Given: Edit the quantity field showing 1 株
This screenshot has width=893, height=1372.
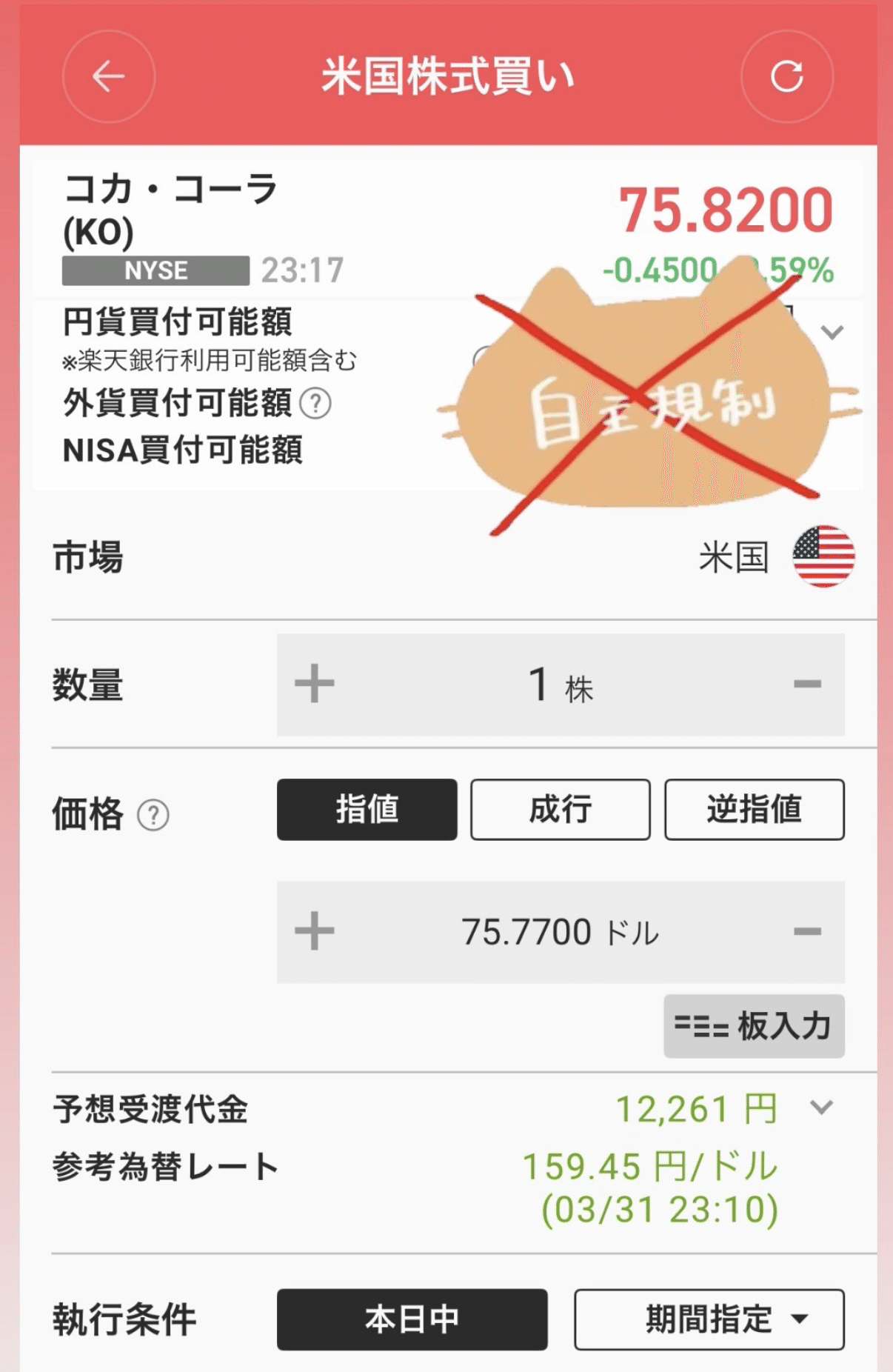Looking at the screenshot, I should [x=561, y=685].
